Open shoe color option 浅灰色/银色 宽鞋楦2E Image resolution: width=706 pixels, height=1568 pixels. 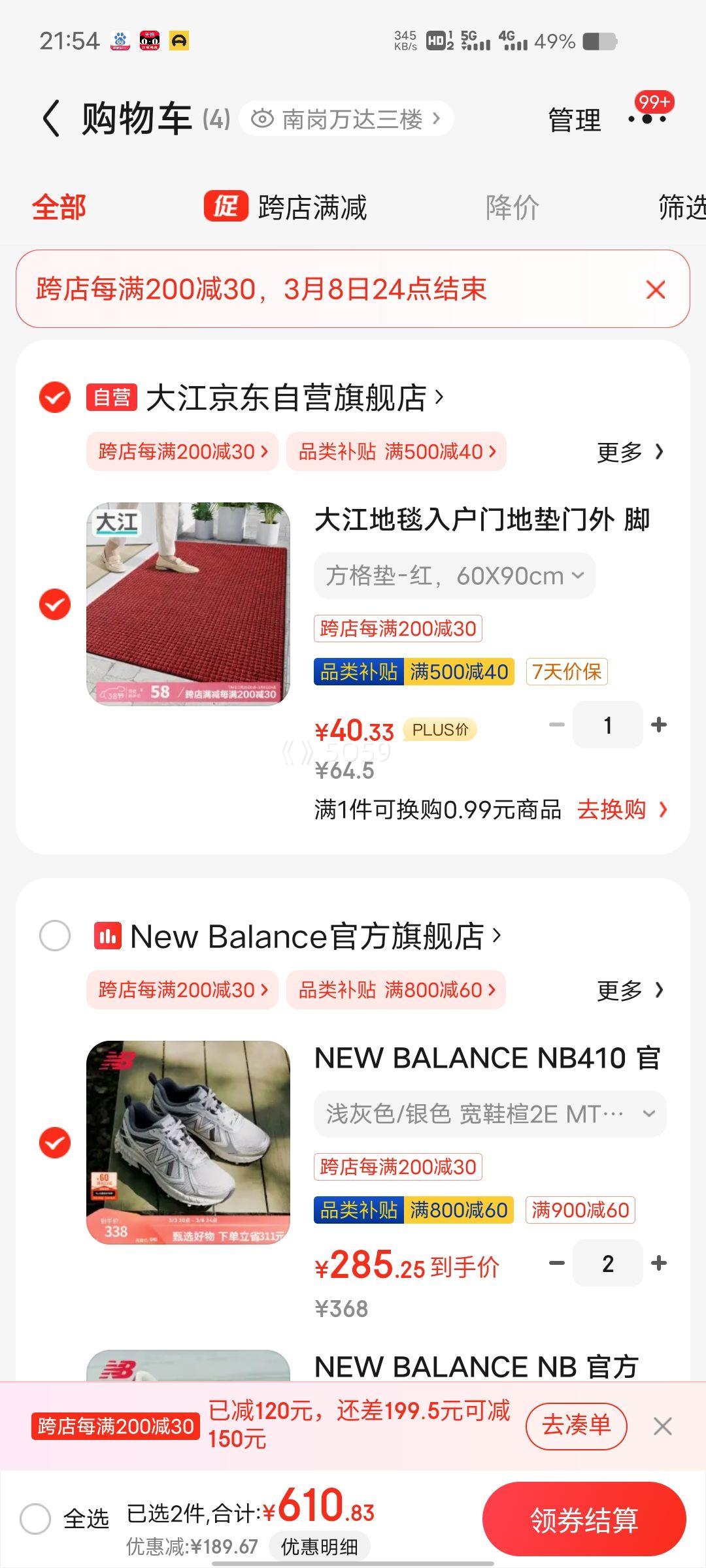(490, 1115)
